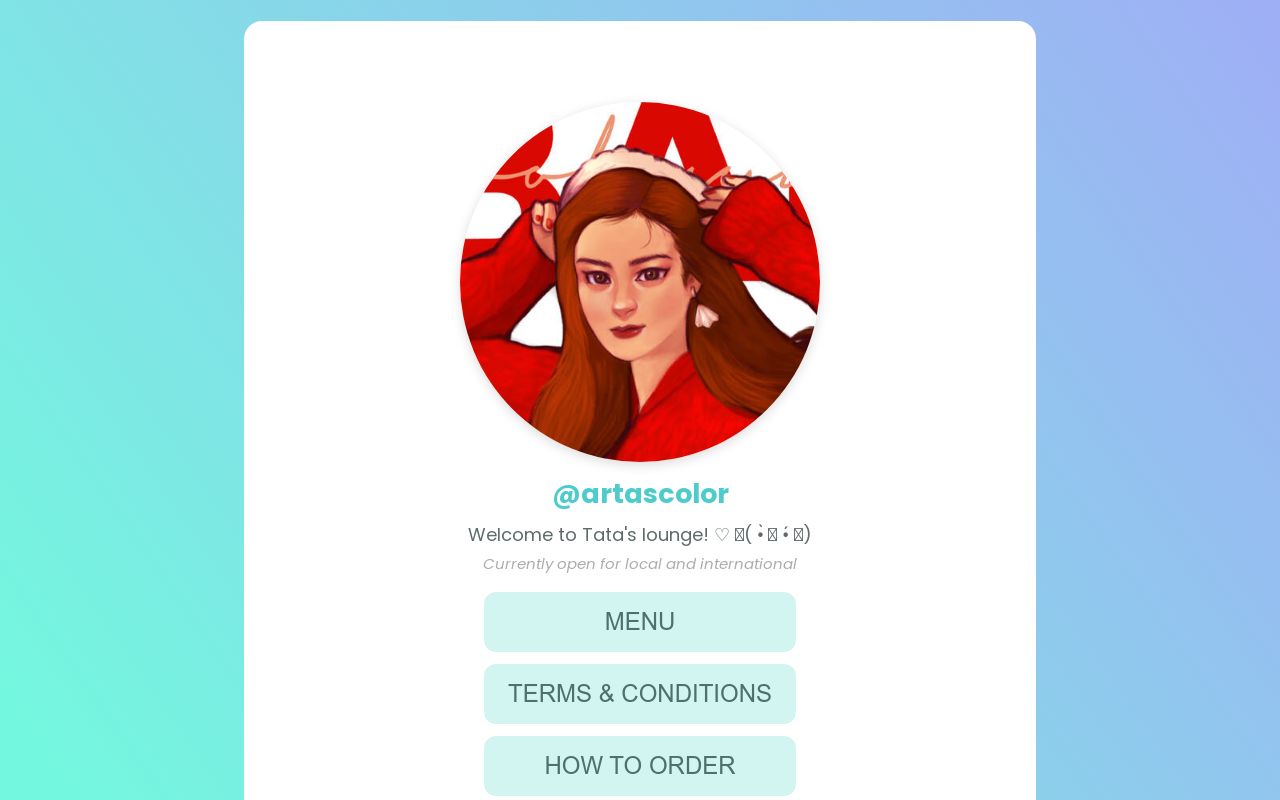Open TERMS & CONDITIONS
This screenshot has width=1280, height=800.
[x=640, y=694]
